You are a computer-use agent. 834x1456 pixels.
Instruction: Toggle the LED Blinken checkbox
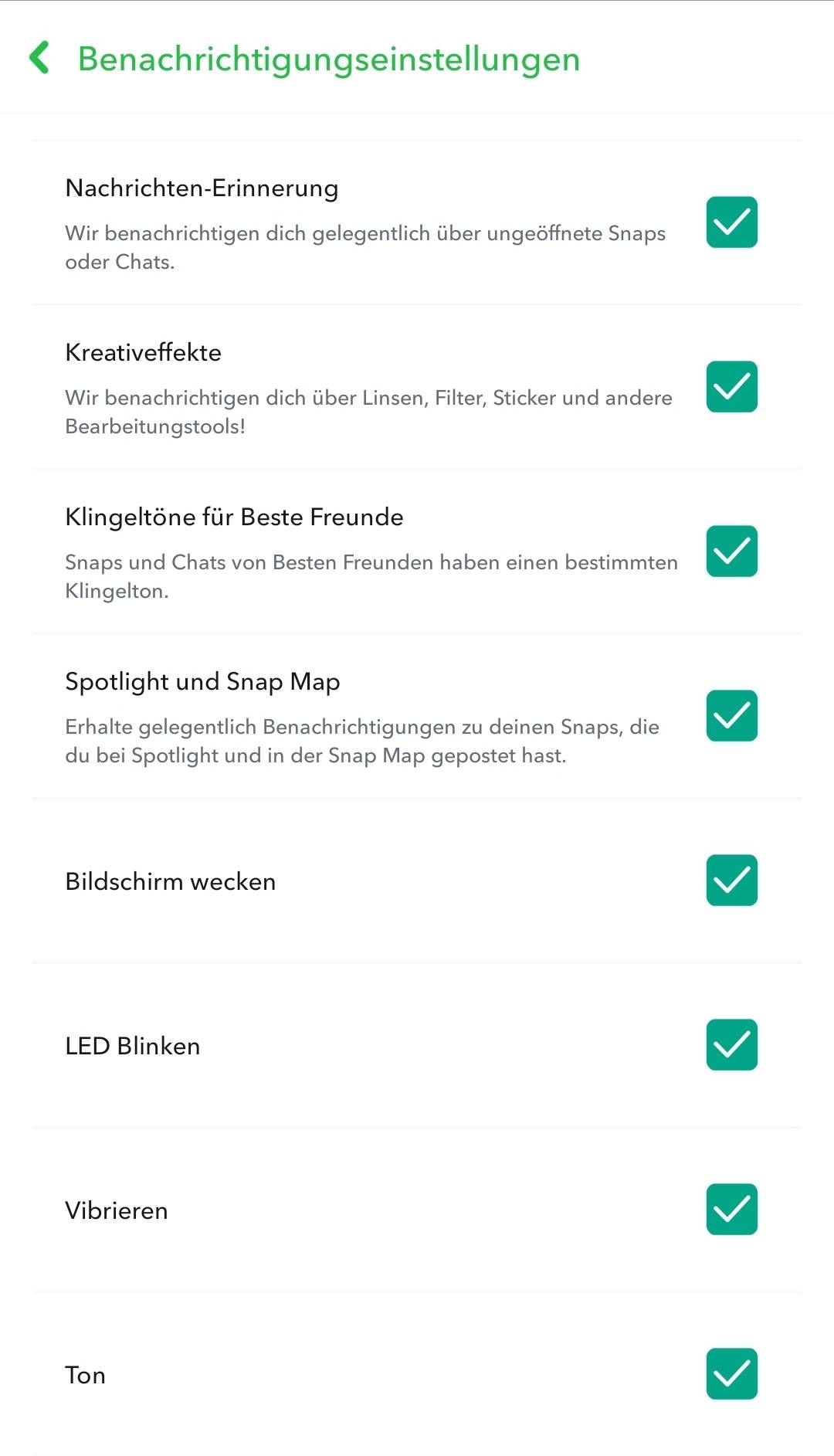[731, 1045]
